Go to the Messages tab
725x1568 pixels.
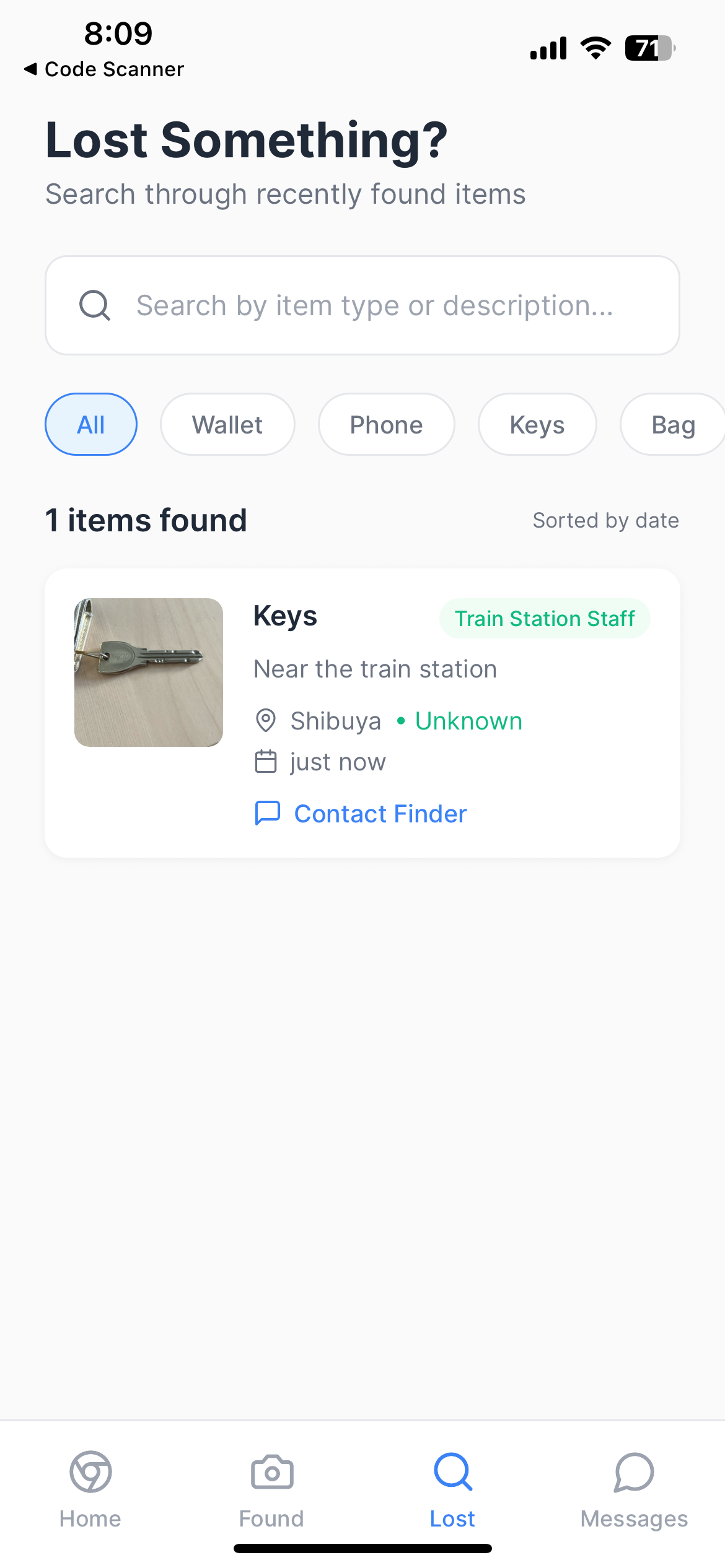pos(634,1490)
